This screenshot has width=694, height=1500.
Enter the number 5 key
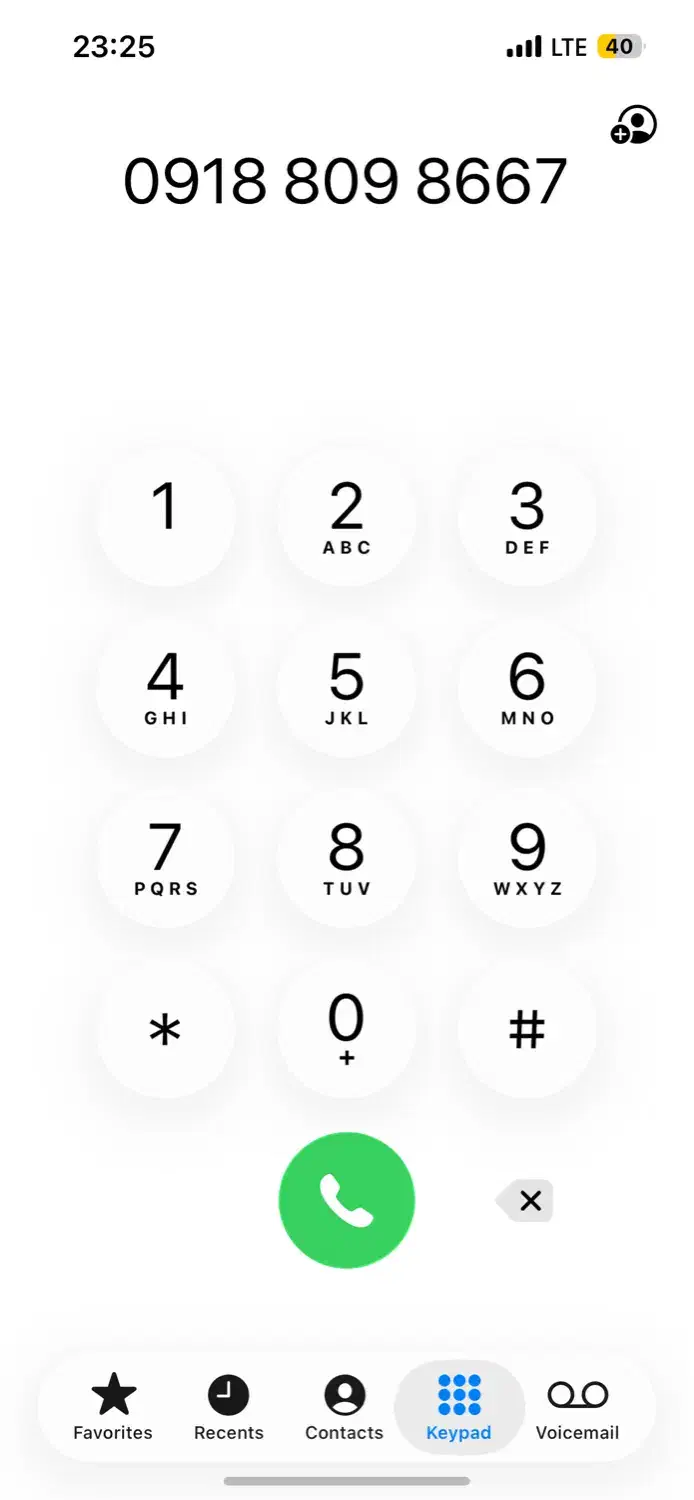tap(346, 687)
